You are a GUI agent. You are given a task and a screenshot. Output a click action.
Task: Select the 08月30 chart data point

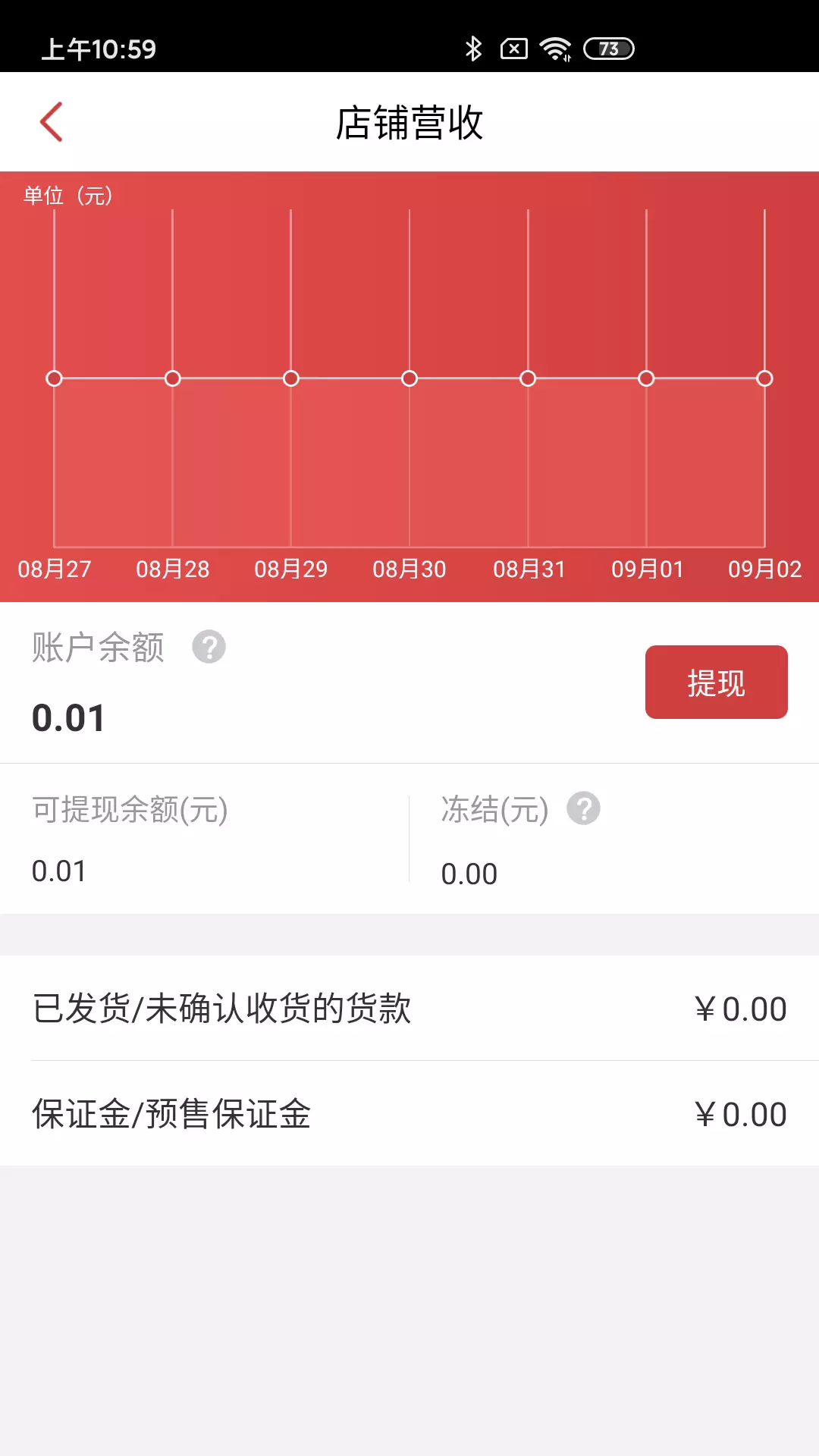coord(409,378)
